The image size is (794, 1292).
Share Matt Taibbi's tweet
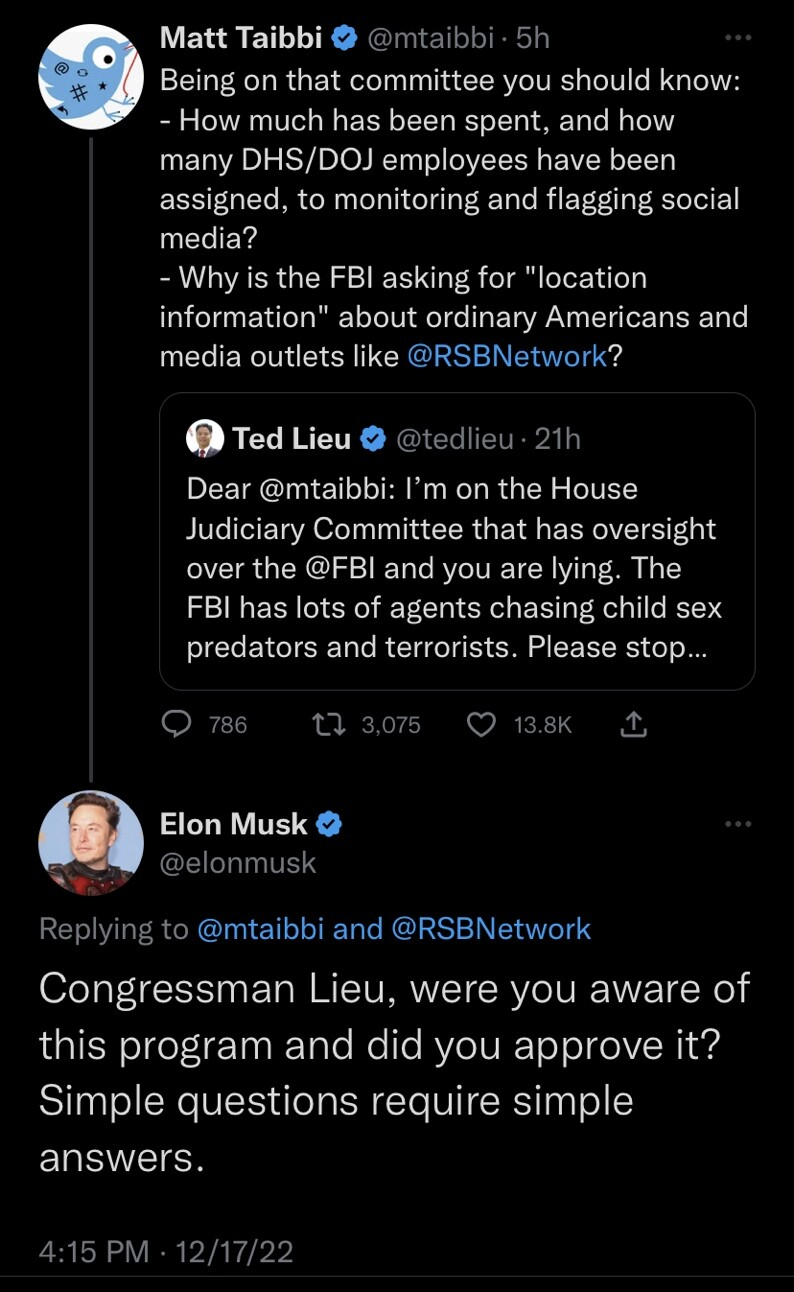(x=633, y=725)
